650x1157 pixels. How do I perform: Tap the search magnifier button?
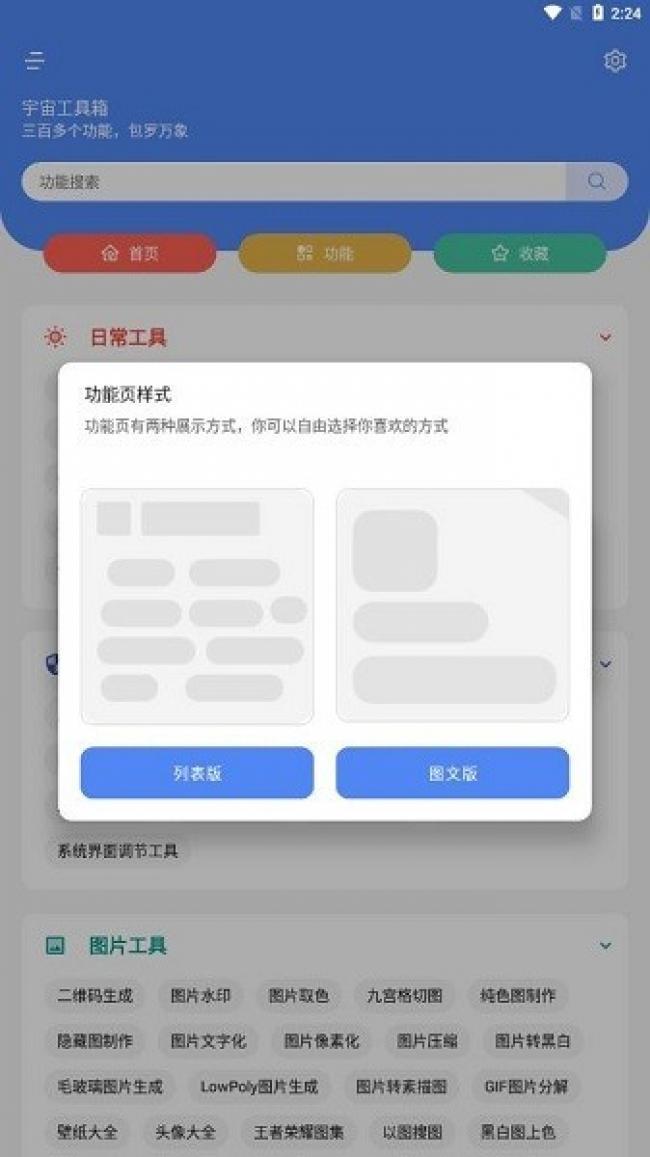click(597, 182)
